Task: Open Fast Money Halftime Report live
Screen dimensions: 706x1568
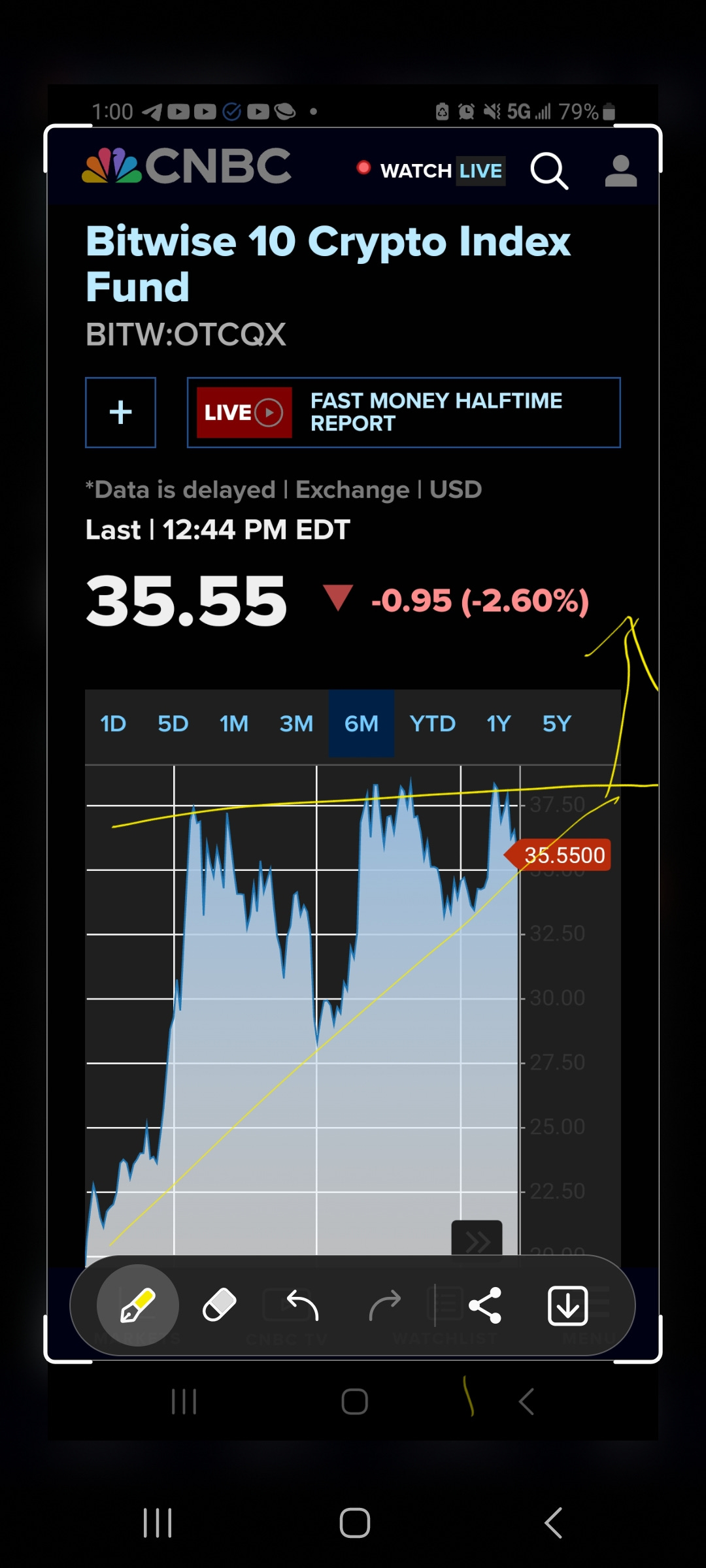Action: 403,412
